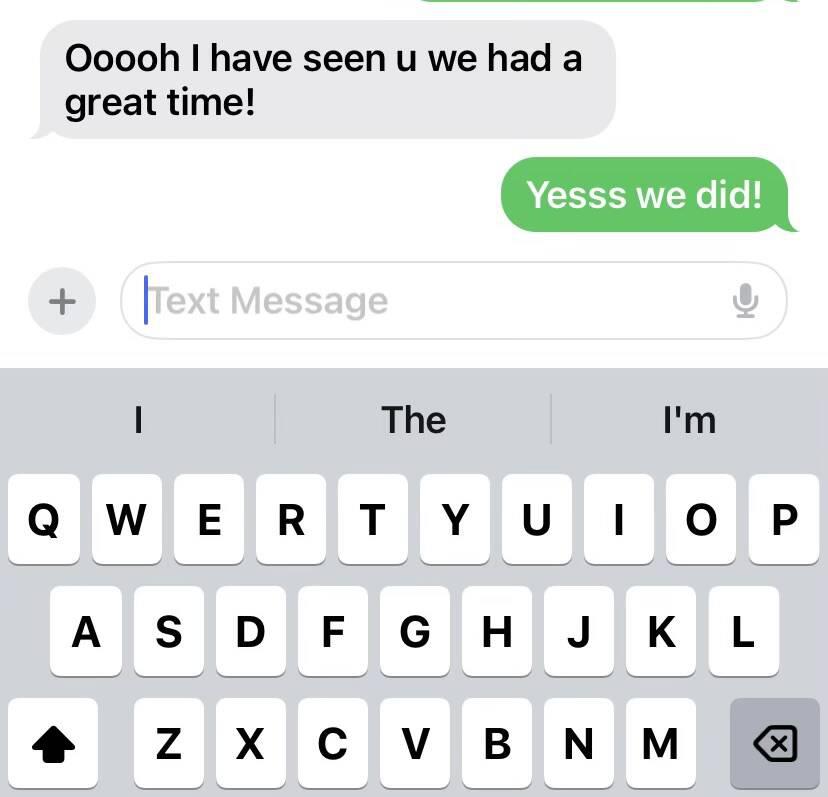Focus the Text Message field

[430, 301]
